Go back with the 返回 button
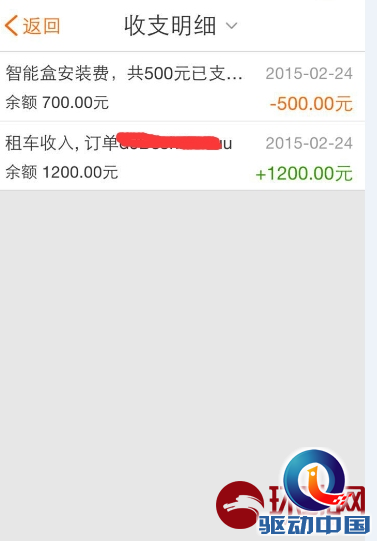Viewport: 377px width, 541px height. [33, 26]
